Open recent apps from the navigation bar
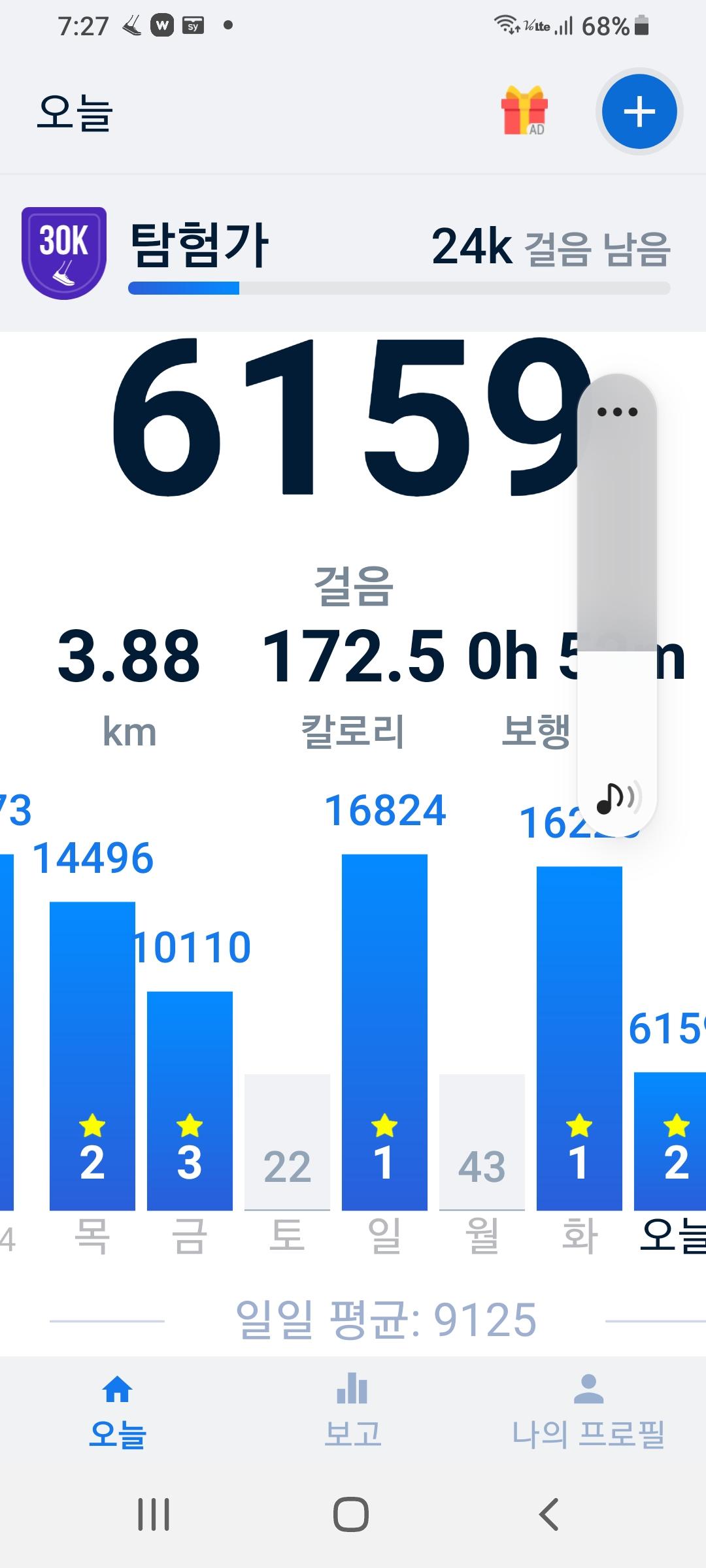Screen dimensions: 706x1568 154,1514
